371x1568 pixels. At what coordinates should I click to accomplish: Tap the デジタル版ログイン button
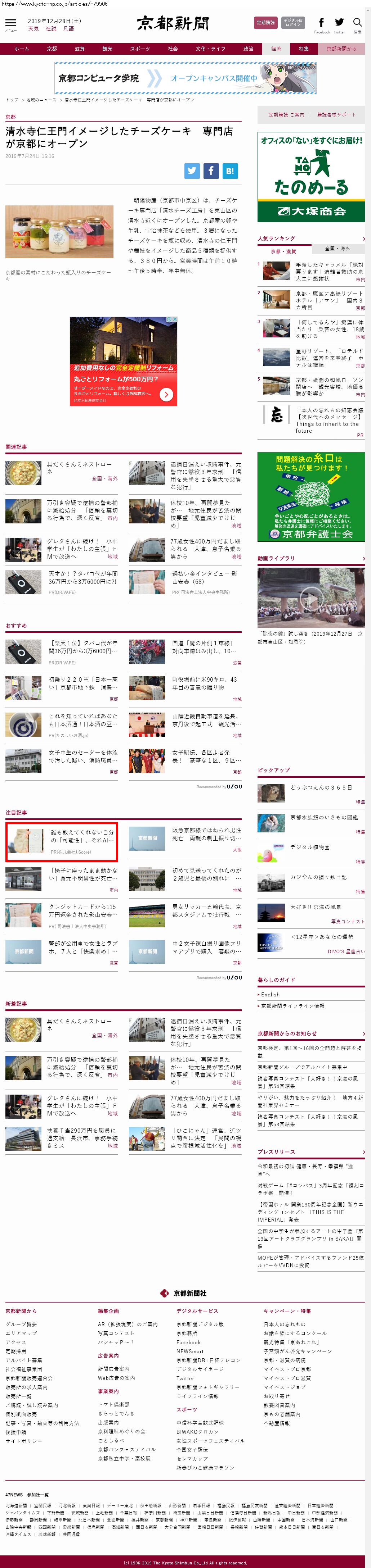pyautogui.click(x=292, y=23)
